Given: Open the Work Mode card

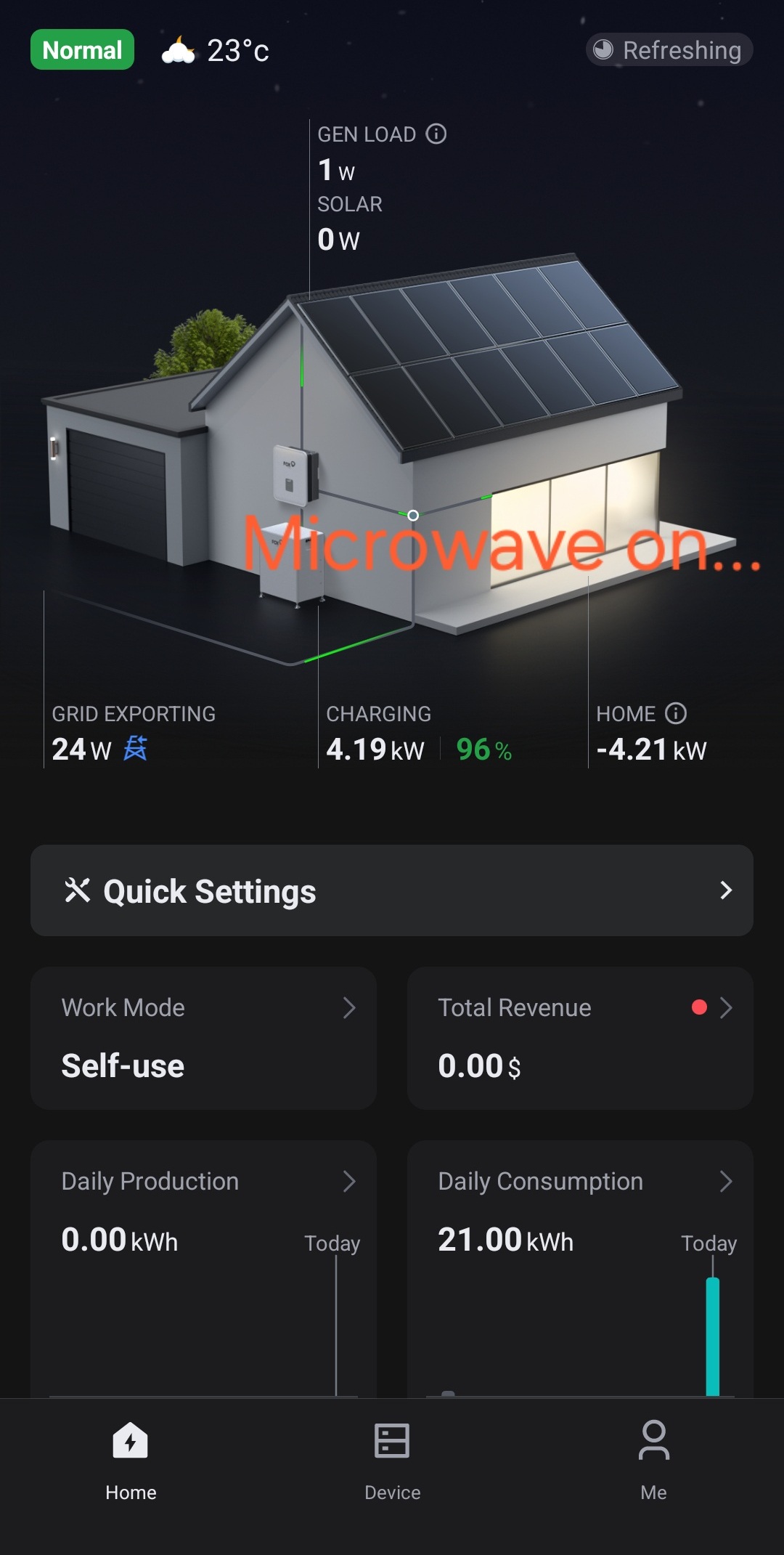Looking at the screenshot, I should point(203,1037).
